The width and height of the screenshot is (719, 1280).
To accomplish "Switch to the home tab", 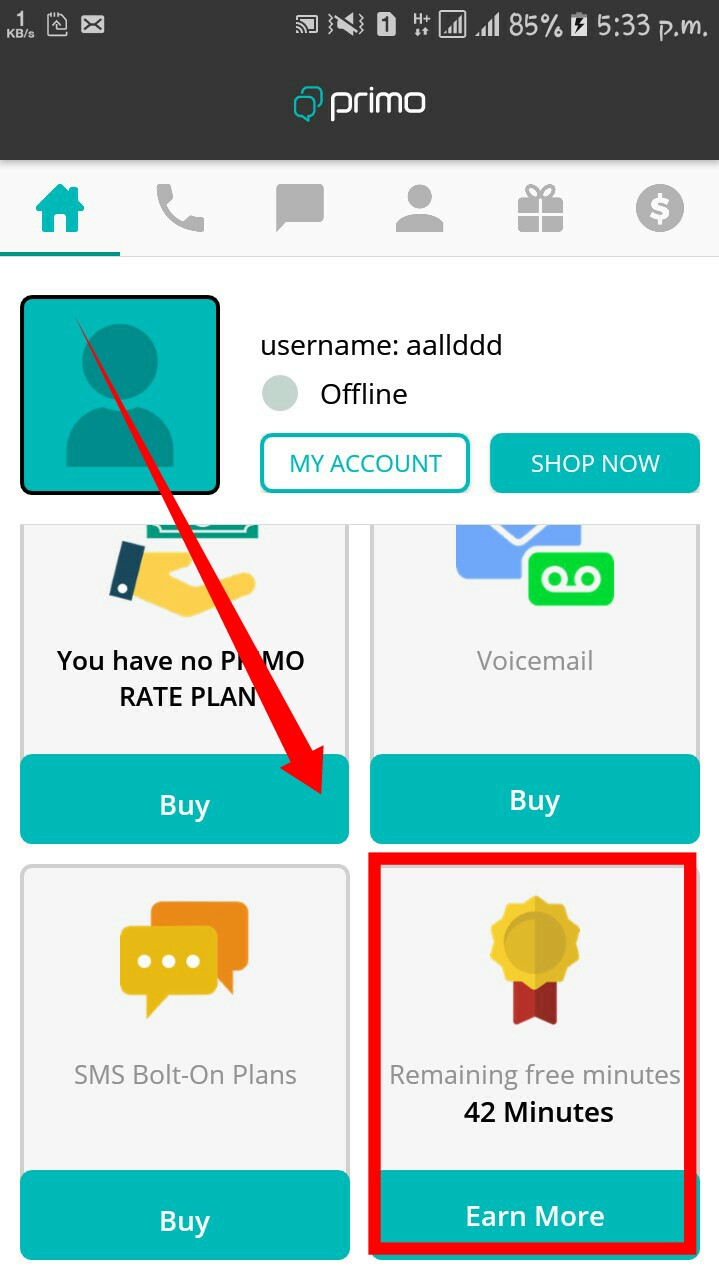I will [60, 210].
